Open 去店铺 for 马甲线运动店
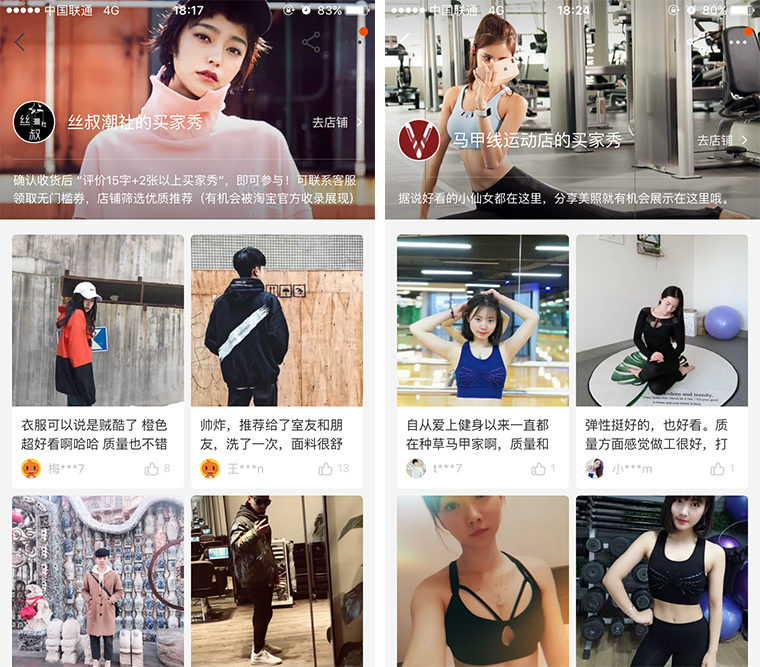This screenshot has height=667, width=760. coord(722,140)
